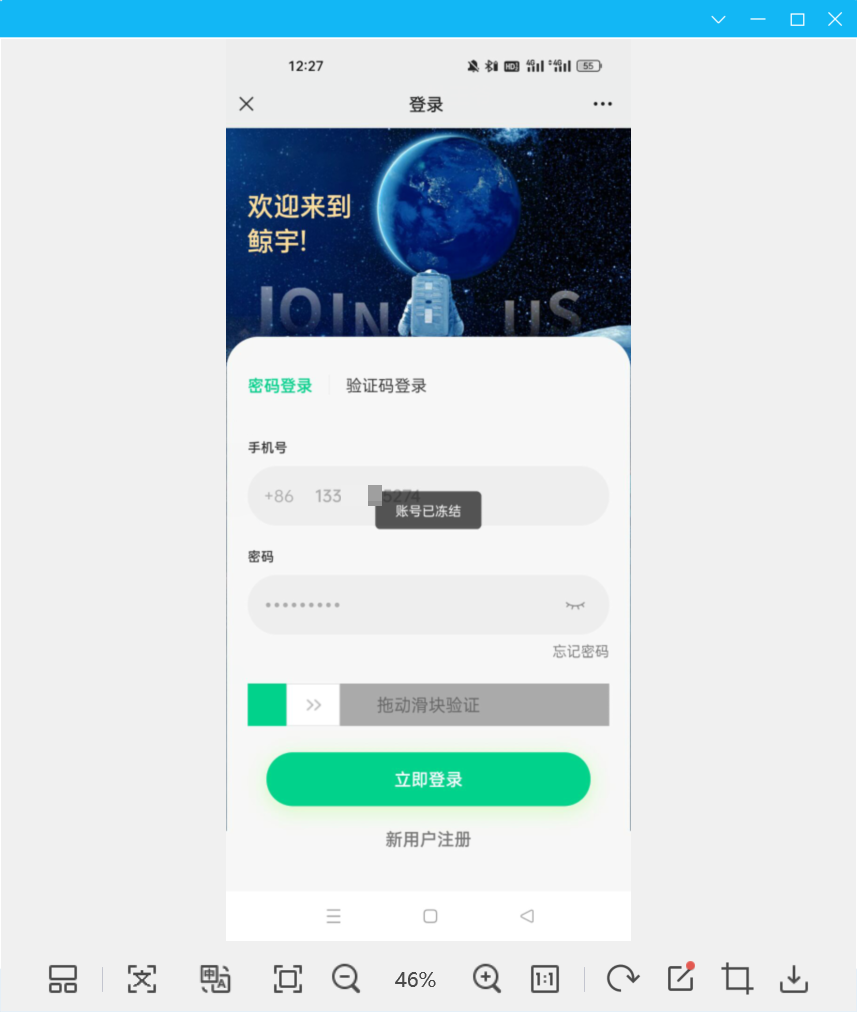857x1012 pixels.
Task: Zoom in the image viewer
Action: click(487, 979)
